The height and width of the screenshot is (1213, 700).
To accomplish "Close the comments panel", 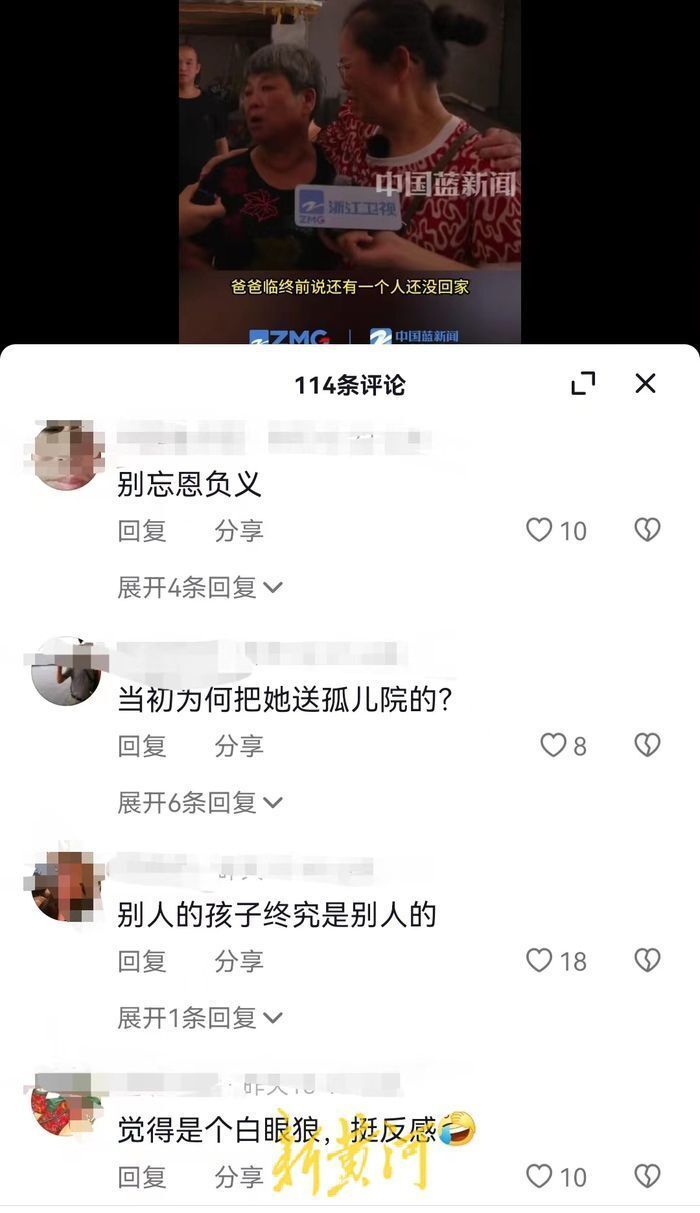I will 646,383.
